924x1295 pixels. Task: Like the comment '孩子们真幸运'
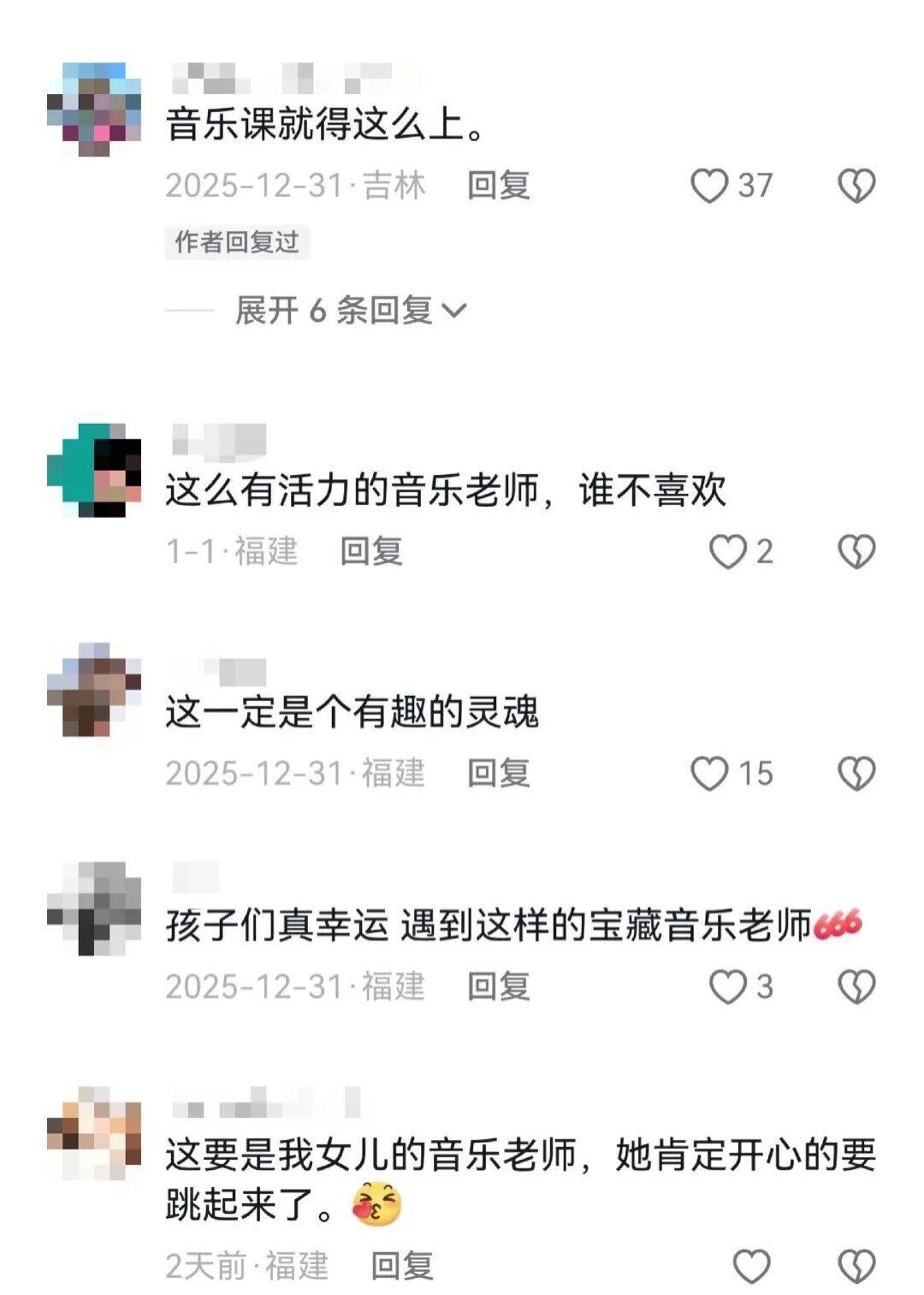(x=728, y=987)
